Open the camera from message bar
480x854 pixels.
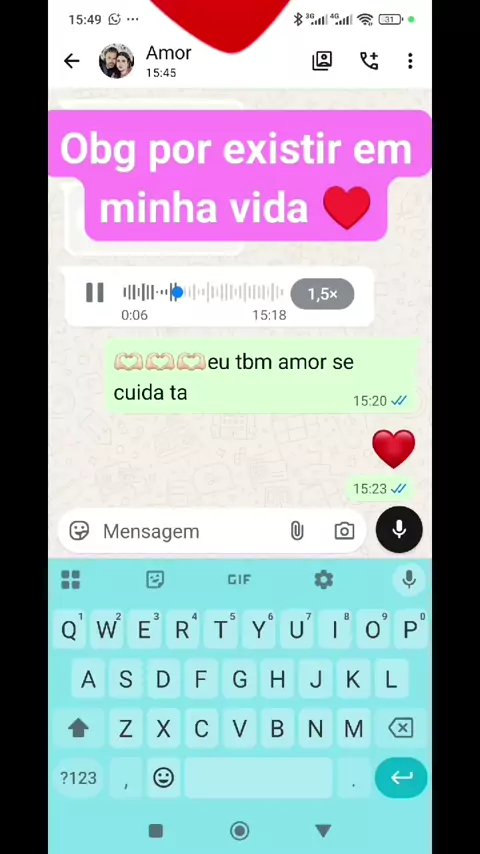pyautogui.click(x=344, y=531)
